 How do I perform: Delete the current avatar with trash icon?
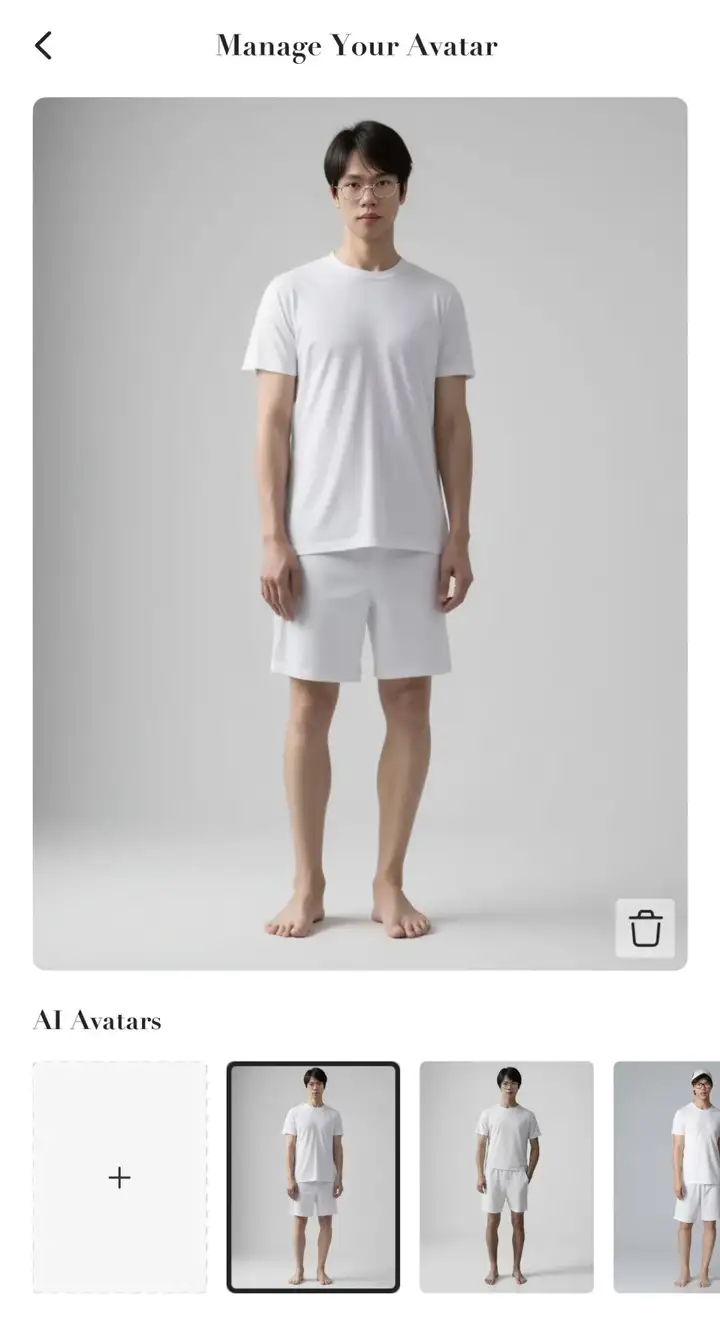pyautogui.click(x=645, y=928)
